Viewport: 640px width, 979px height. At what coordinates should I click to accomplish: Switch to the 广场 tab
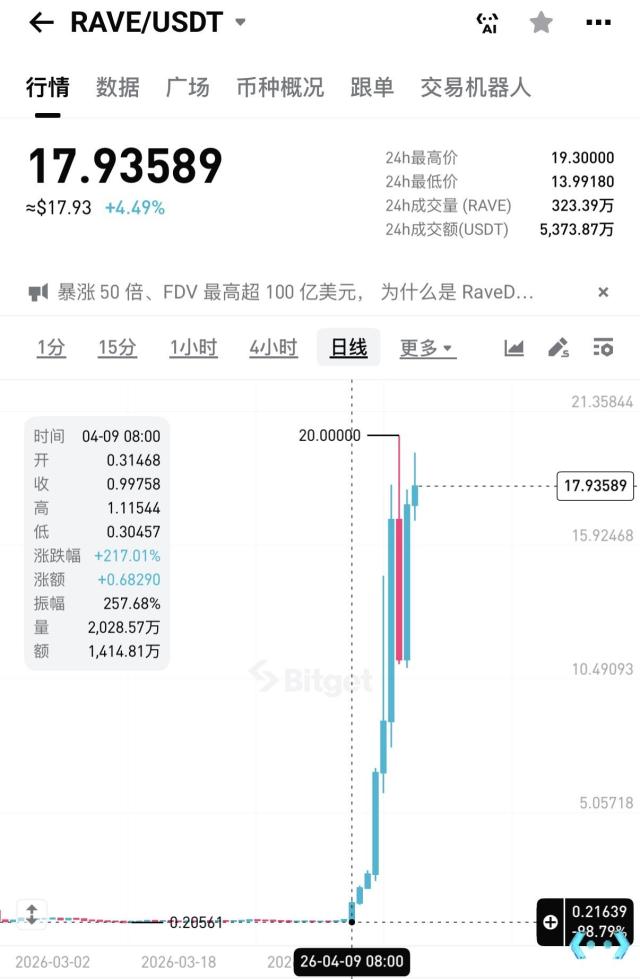188,88
